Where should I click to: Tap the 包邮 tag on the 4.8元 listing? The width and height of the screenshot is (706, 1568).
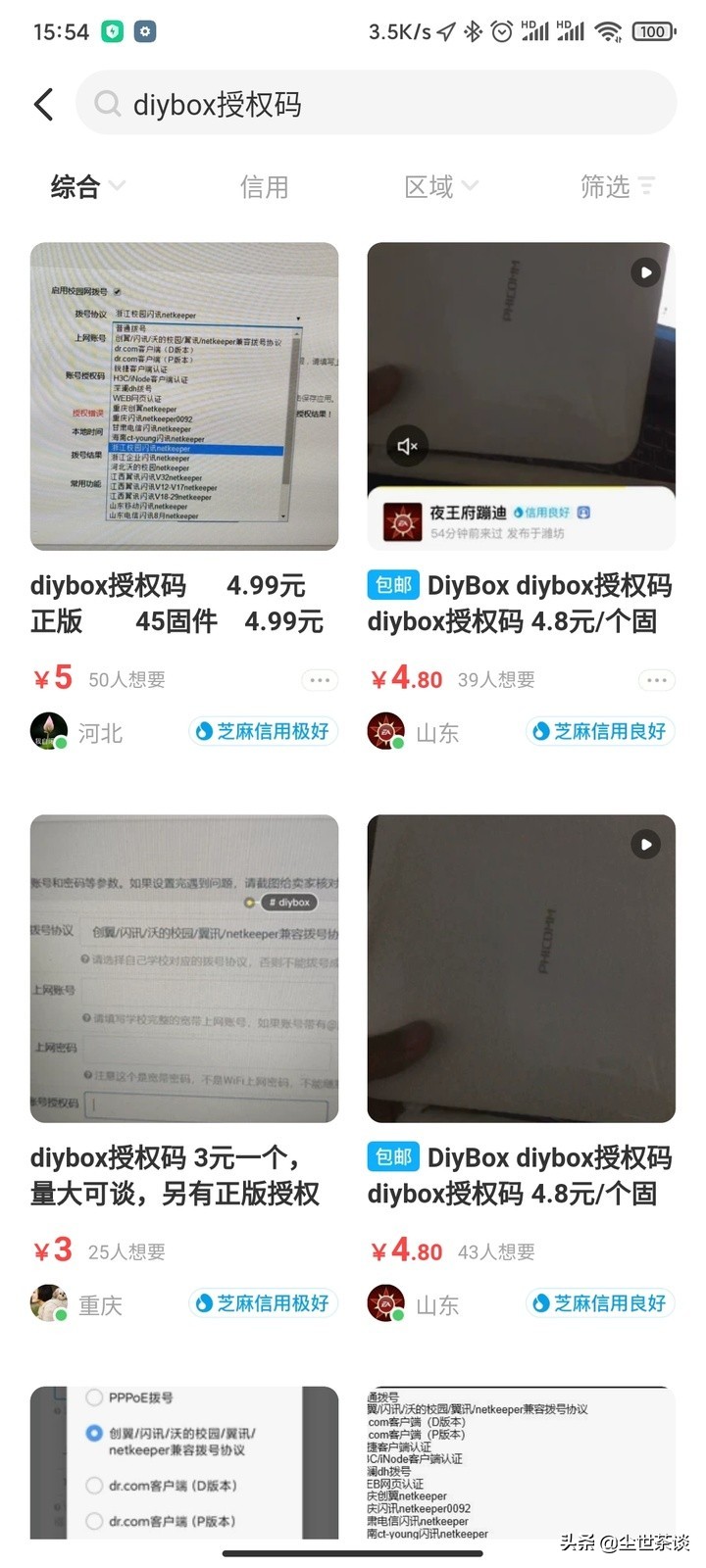[x=392, y=585]
